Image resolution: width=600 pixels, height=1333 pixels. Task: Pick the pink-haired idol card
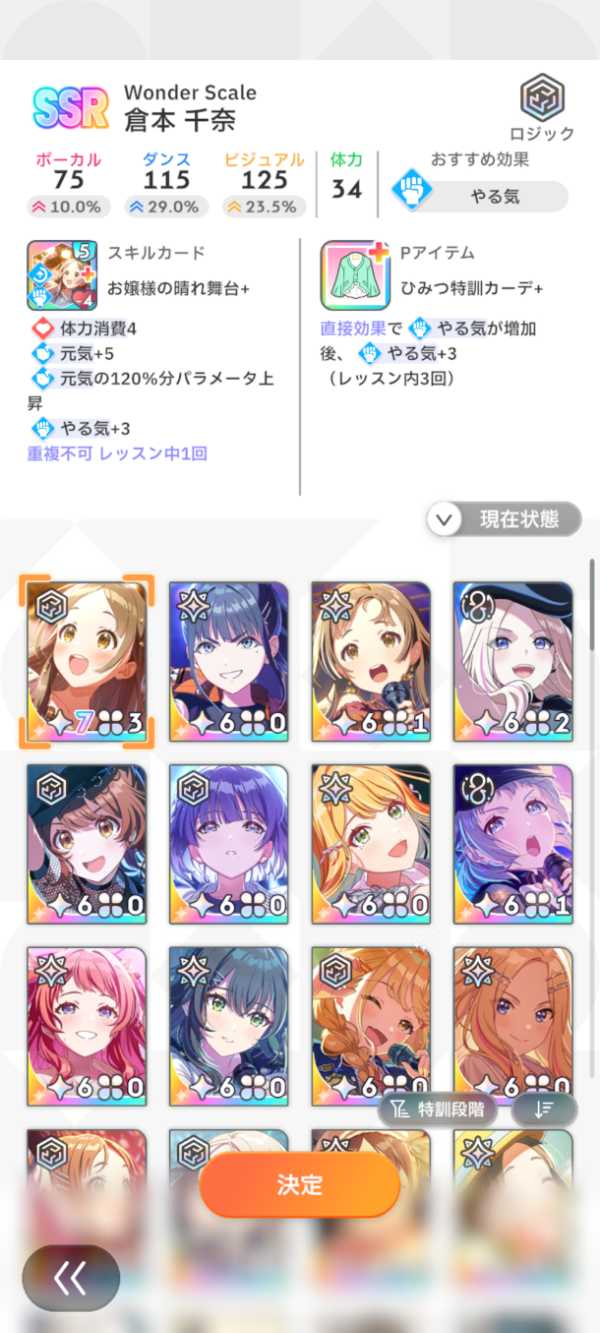coord(86,1027)
